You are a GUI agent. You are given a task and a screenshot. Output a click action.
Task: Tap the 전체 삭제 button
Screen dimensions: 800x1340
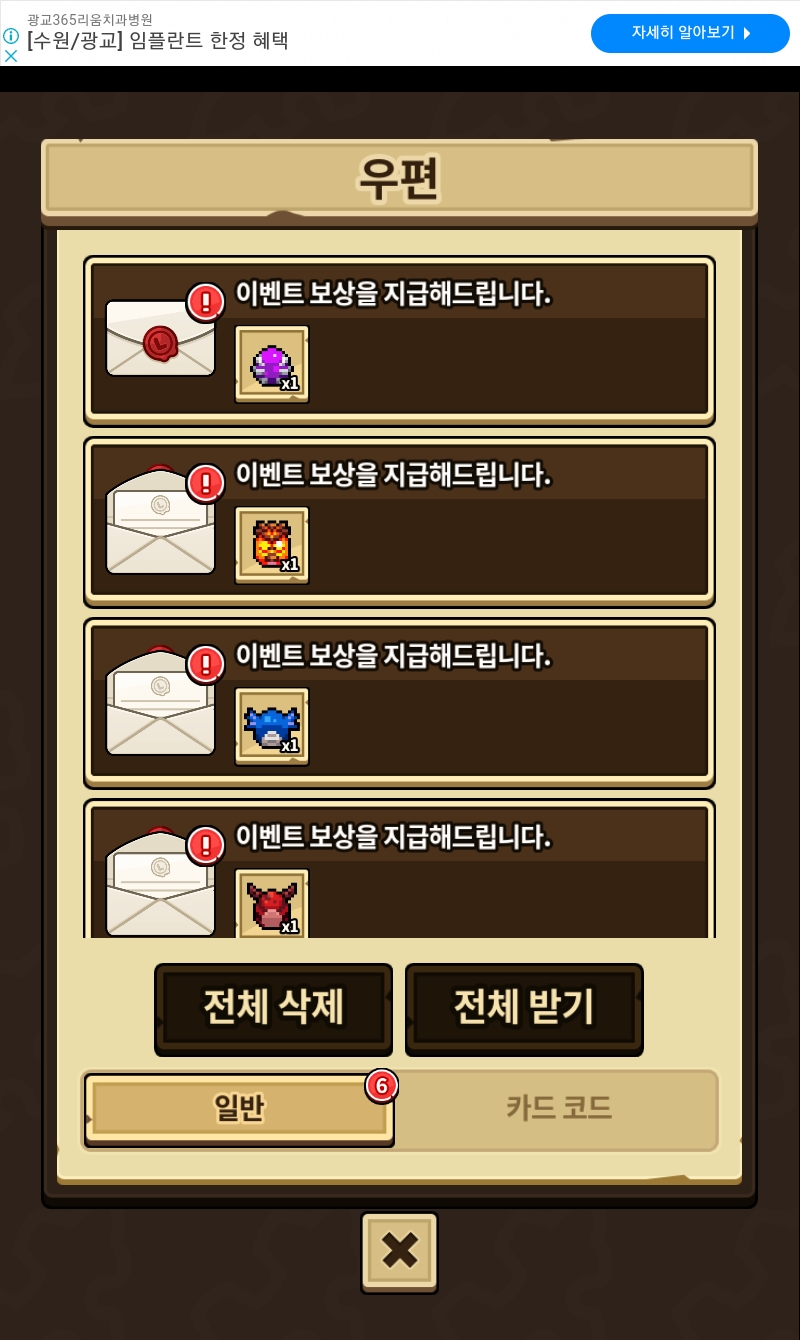point(273,1007)
